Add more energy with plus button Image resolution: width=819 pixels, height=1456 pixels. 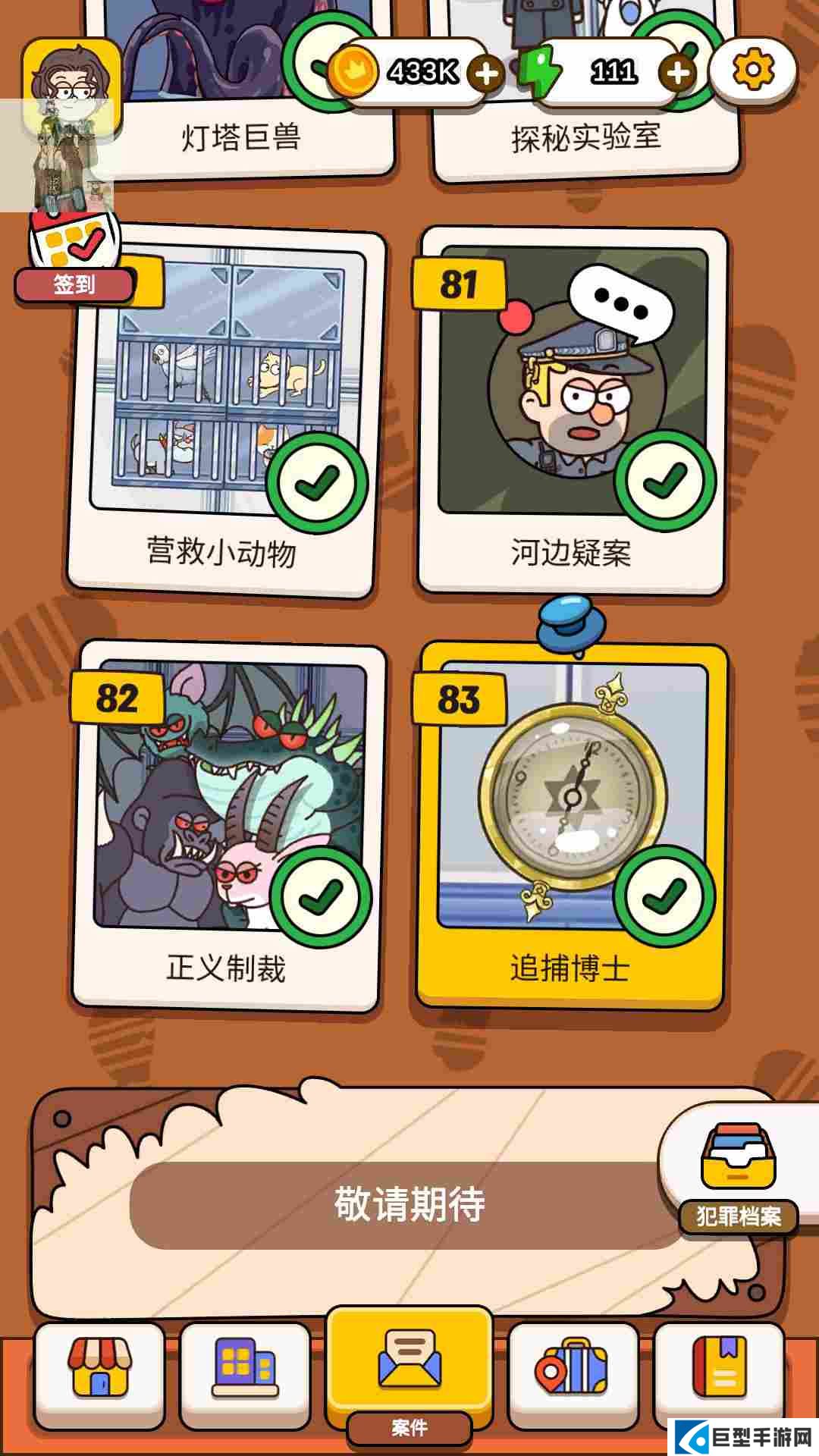677,74
